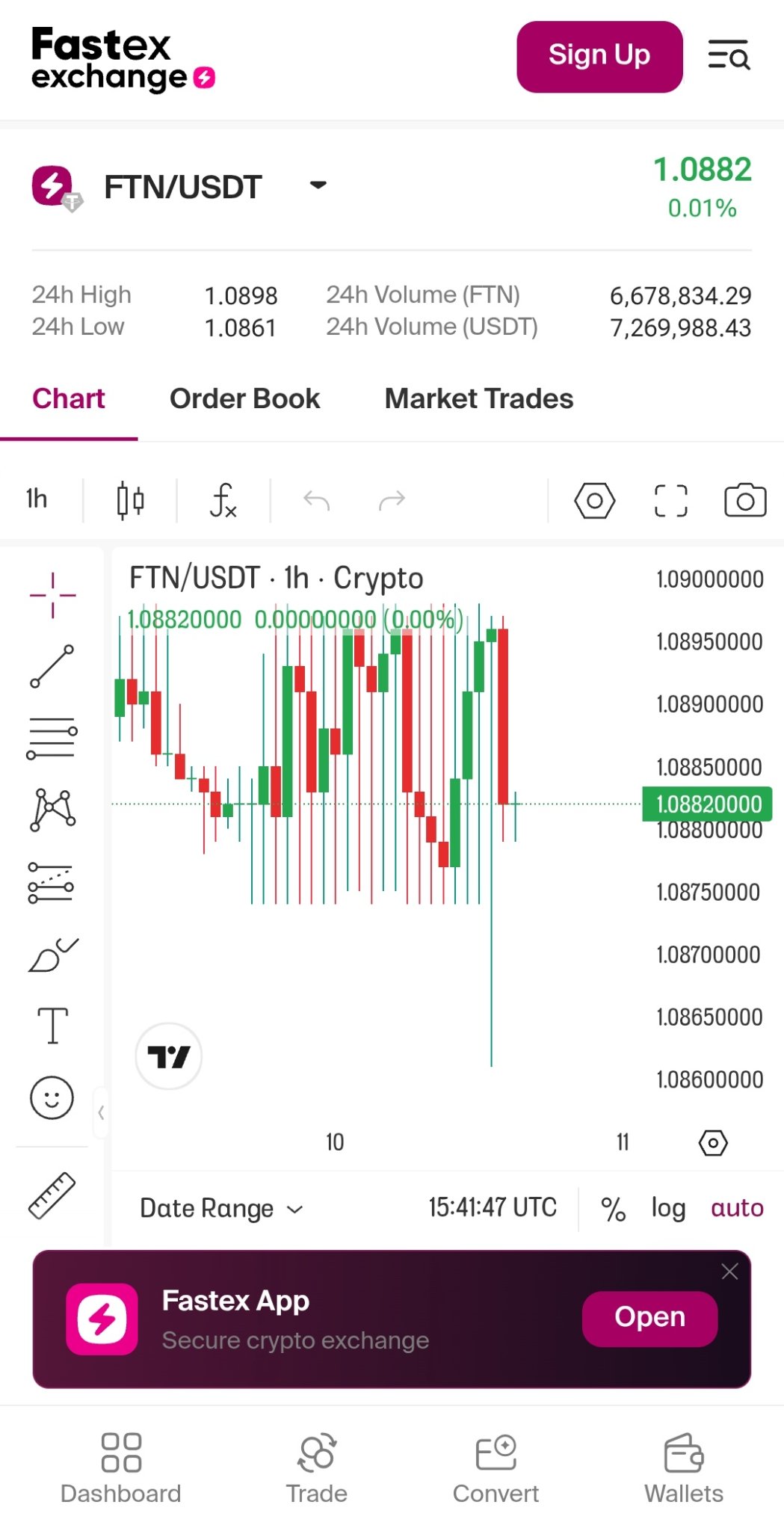Screen dimensions: 784x1531
Task: Open chart settings hexagon in toolbar
Action: [594, 501]
